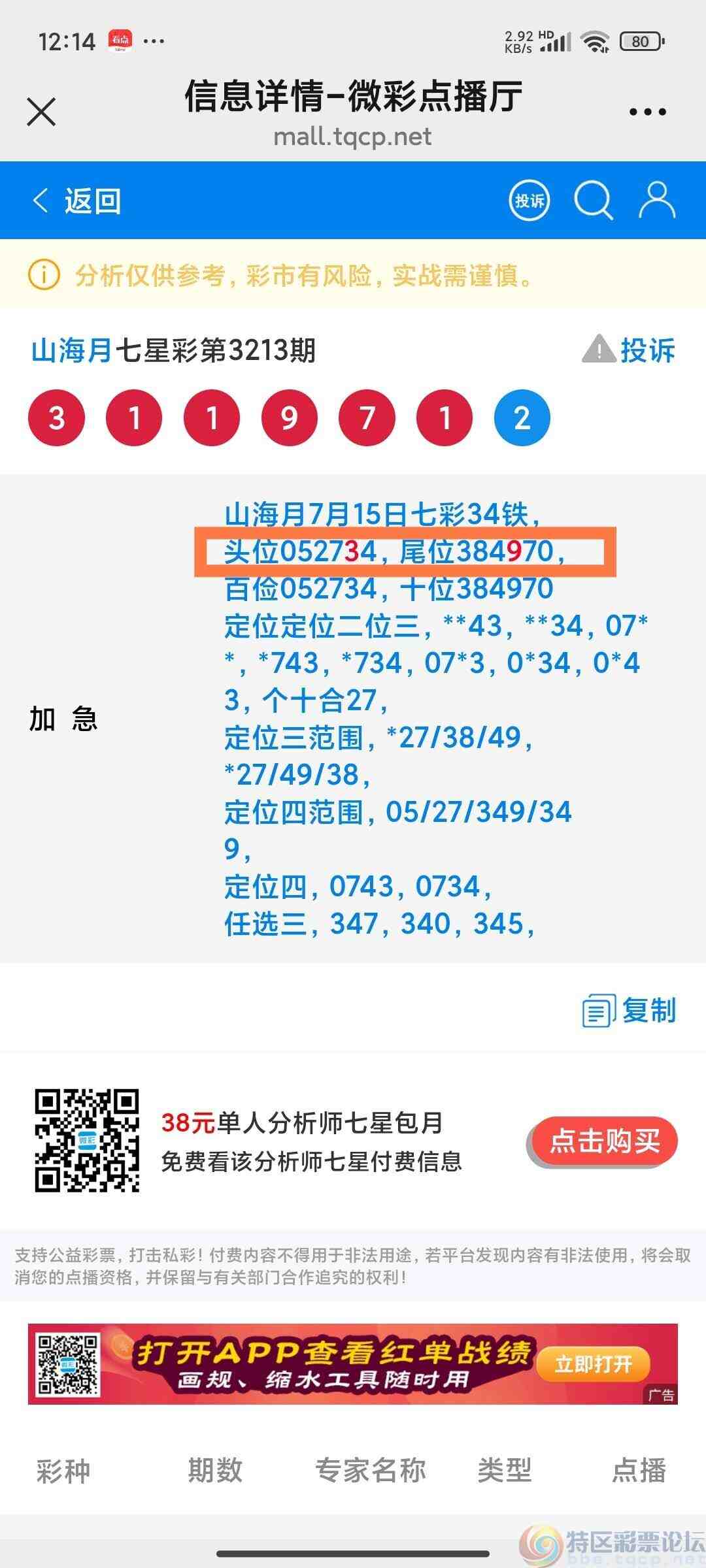Screen dimensions: 706x1568
Task: Close the page with the X button
Action: (x=41, y=111)
